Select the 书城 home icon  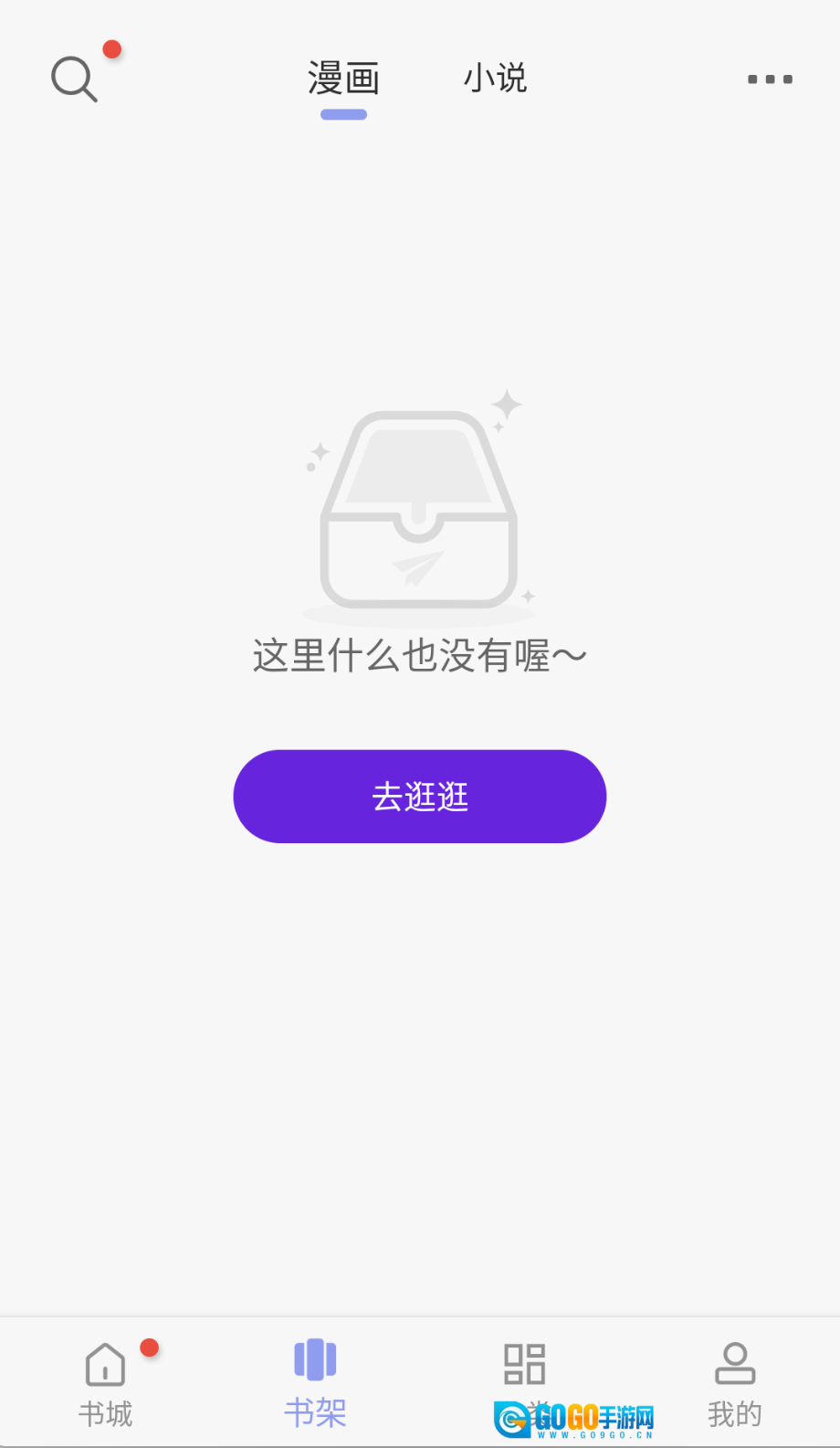(104, 1363)
